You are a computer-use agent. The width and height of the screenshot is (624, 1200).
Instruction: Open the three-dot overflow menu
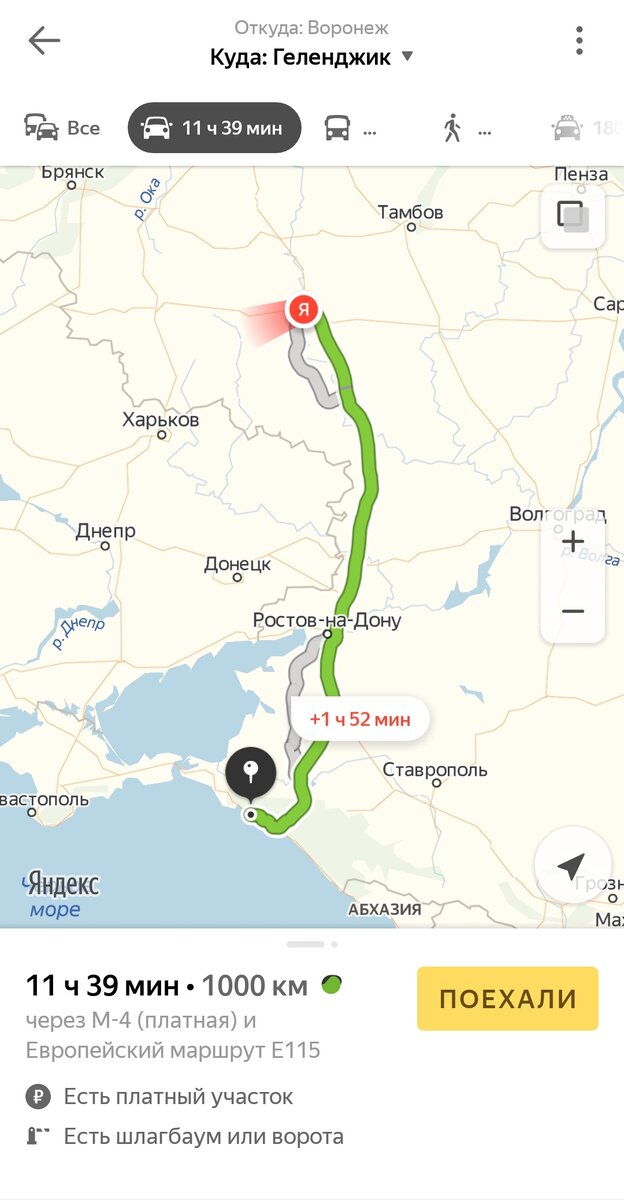coord(579,41)
